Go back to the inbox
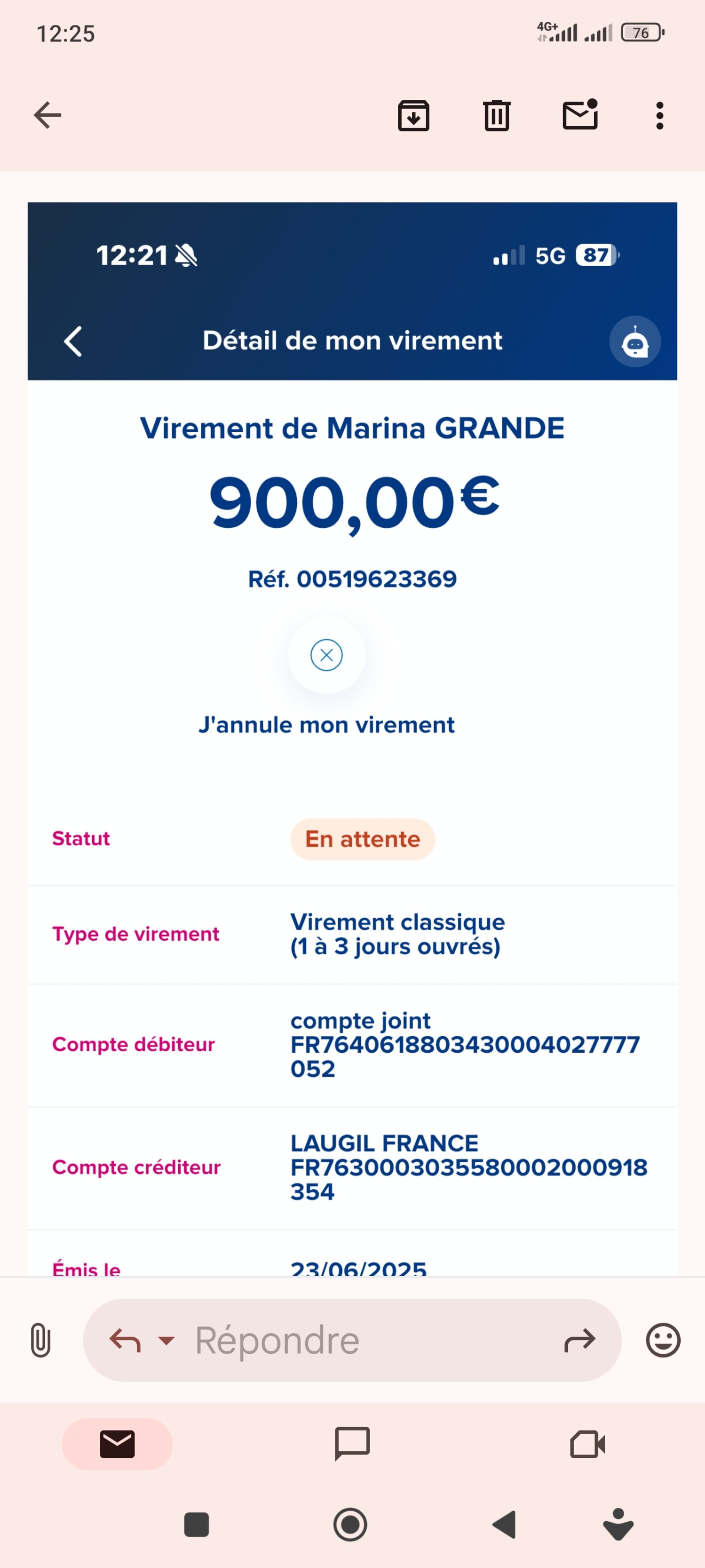The height and width of the screenshot is (1568, 705). (48, 115)
